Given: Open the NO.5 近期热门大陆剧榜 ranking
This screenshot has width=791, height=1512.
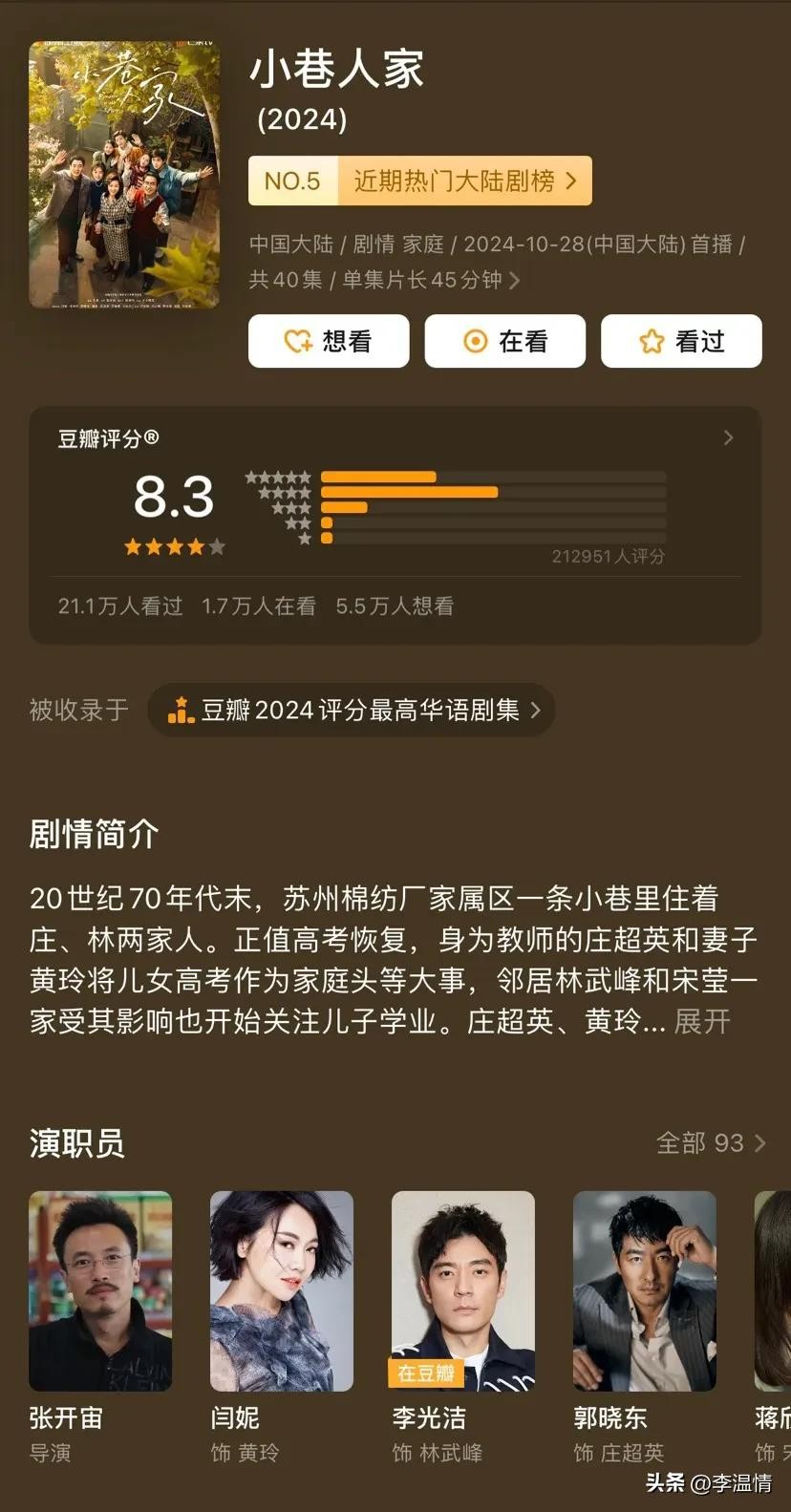Looking at the screenshot, I should click(x=420, y=181).
